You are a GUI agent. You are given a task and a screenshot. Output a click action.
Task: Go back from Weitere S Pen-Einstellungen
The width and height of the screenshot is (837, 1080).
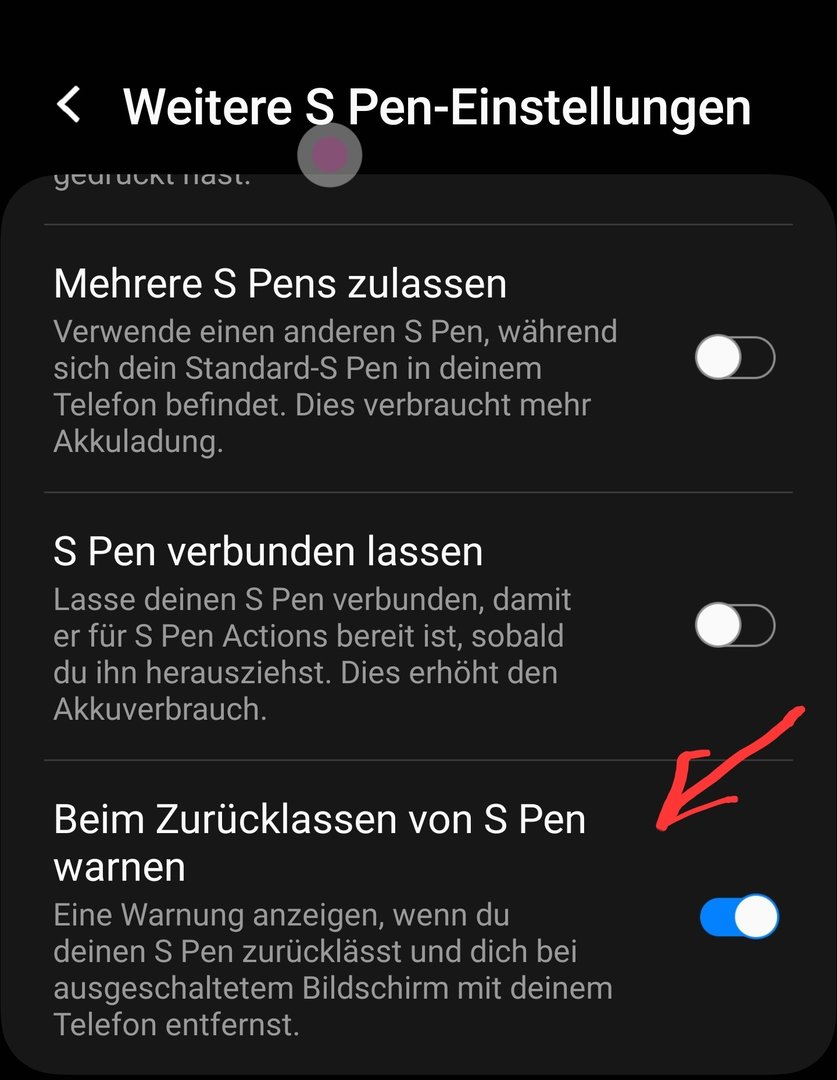tap(69, 104)
